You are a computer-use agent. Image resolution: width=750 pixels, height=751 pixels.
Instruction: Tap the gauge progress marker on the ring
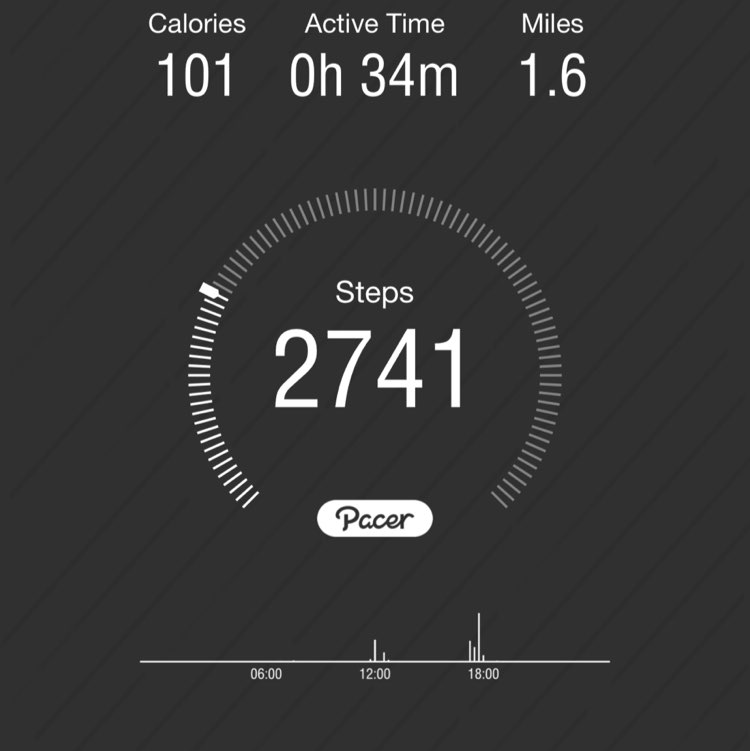coord(209,290)
